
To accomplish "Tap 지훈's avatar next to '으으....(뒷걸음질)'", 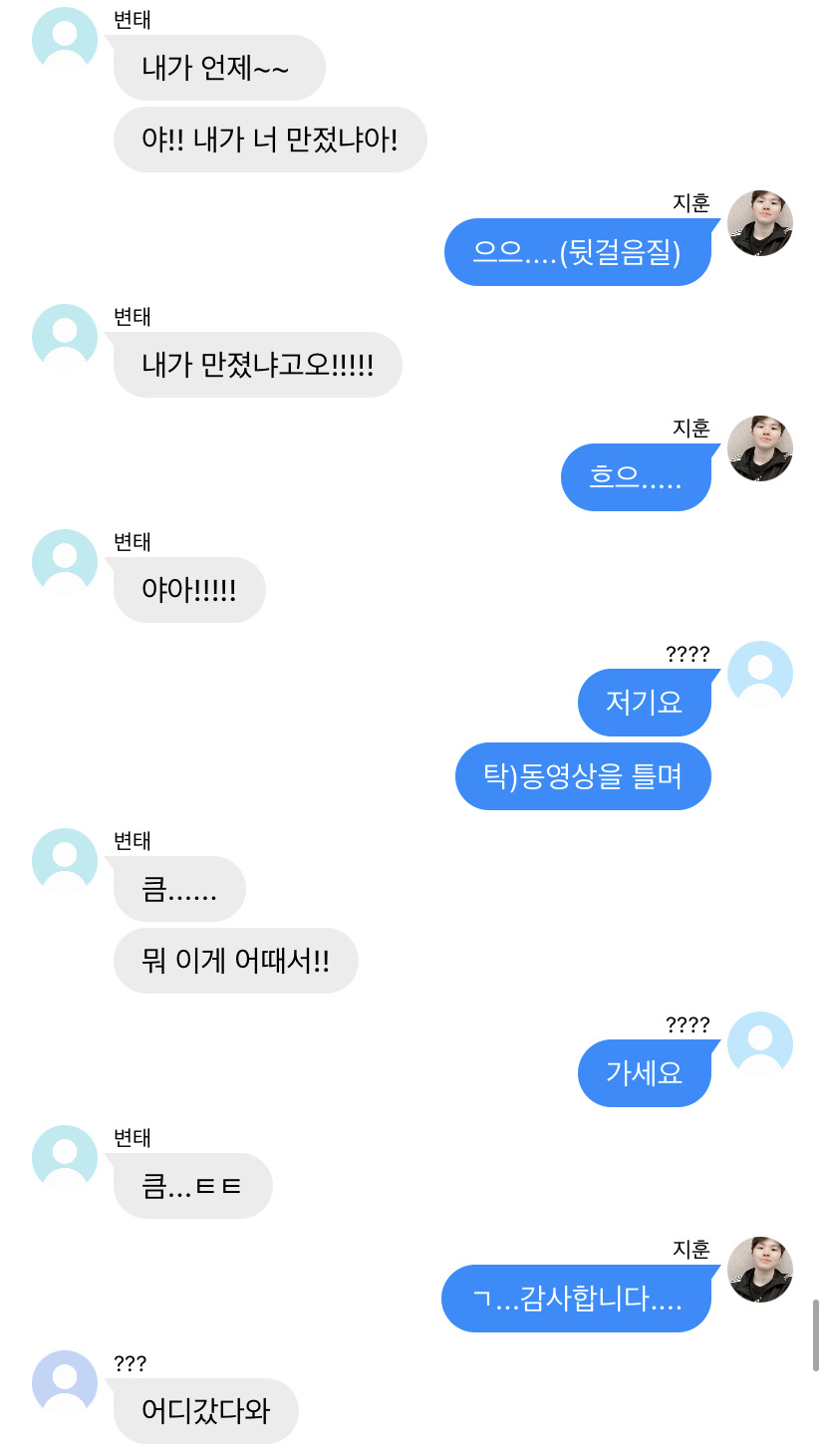I will pyautogui.click(x=759, y=223).
